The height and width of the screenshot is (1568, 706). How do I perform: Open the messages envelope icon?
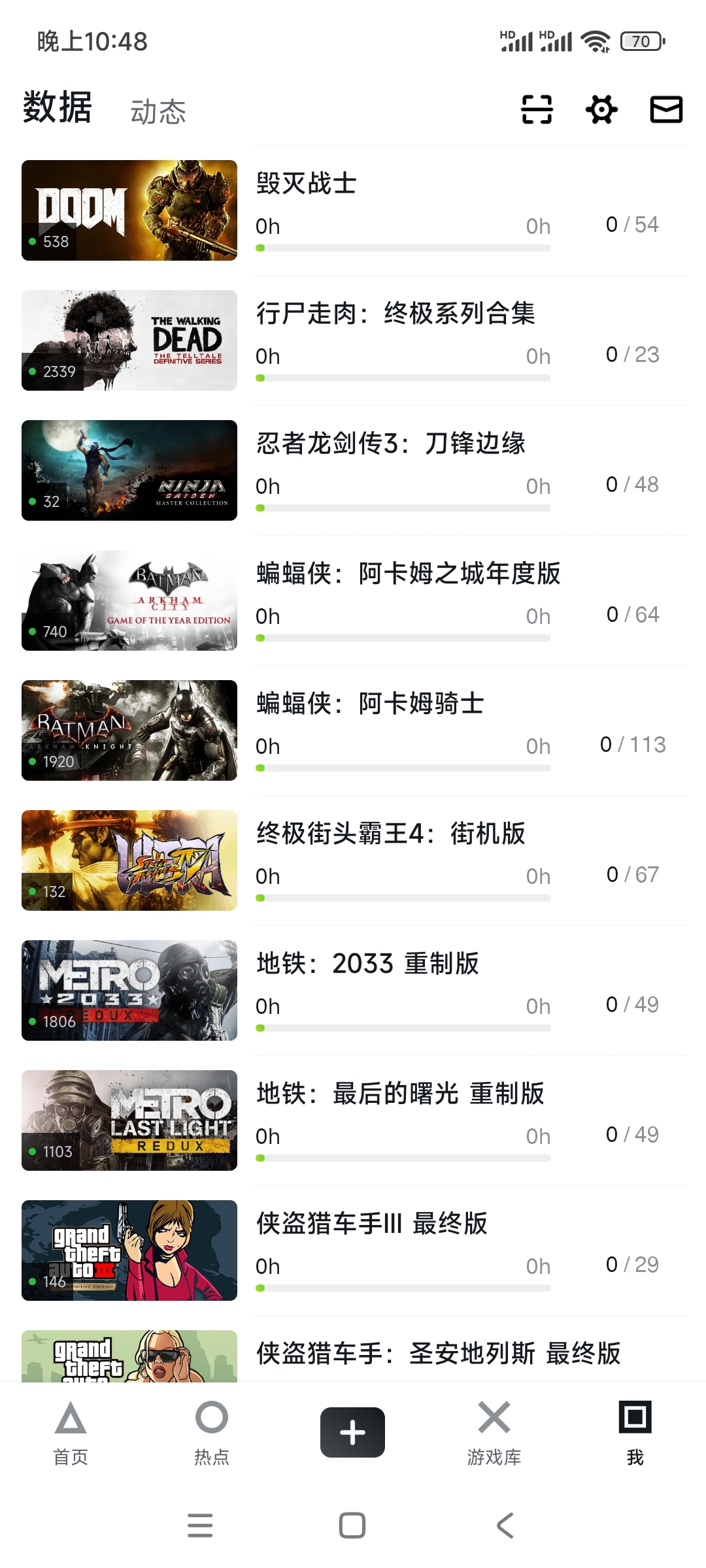(666, 109)
